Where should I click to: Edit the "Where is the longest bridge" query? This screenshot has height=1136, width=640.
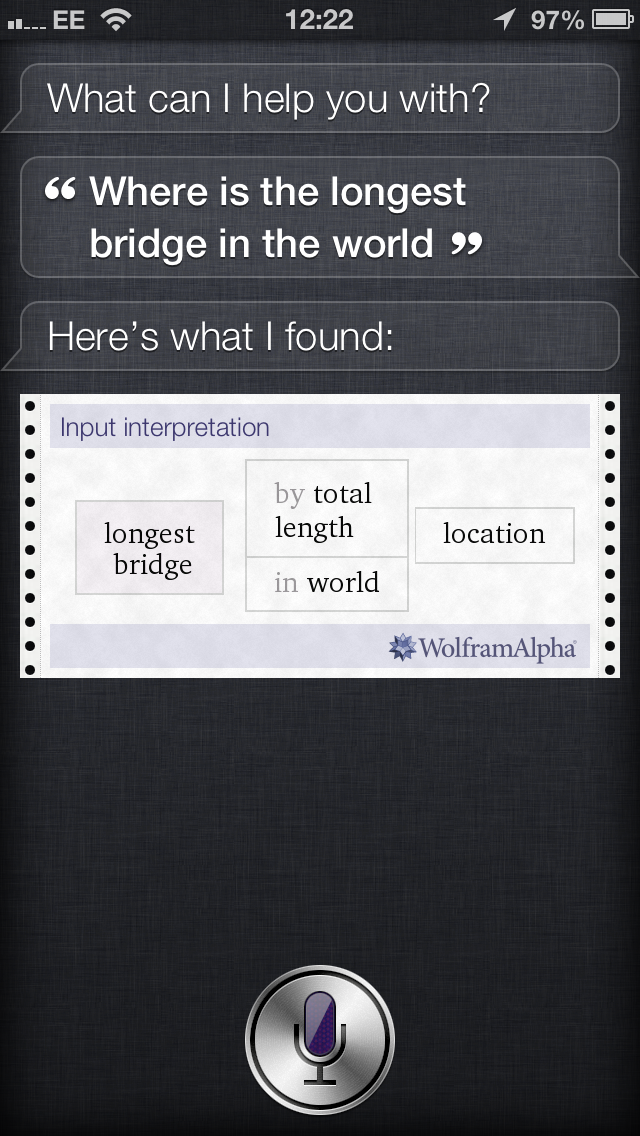tap(278, 217)
